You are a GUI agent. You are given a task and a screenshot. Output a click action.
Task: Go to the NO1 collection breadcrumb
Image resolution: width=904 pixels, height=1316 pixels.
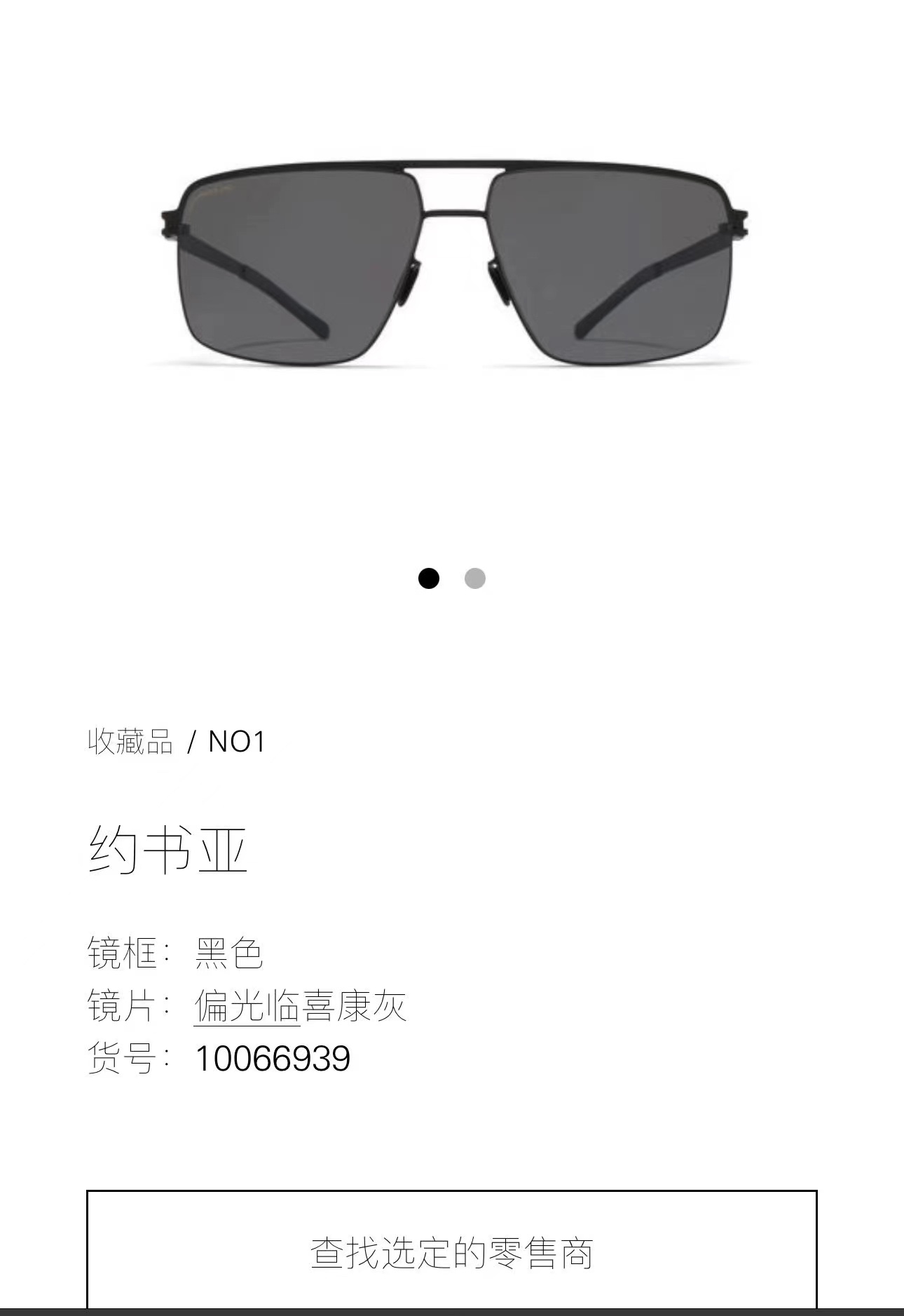[237, 742]
